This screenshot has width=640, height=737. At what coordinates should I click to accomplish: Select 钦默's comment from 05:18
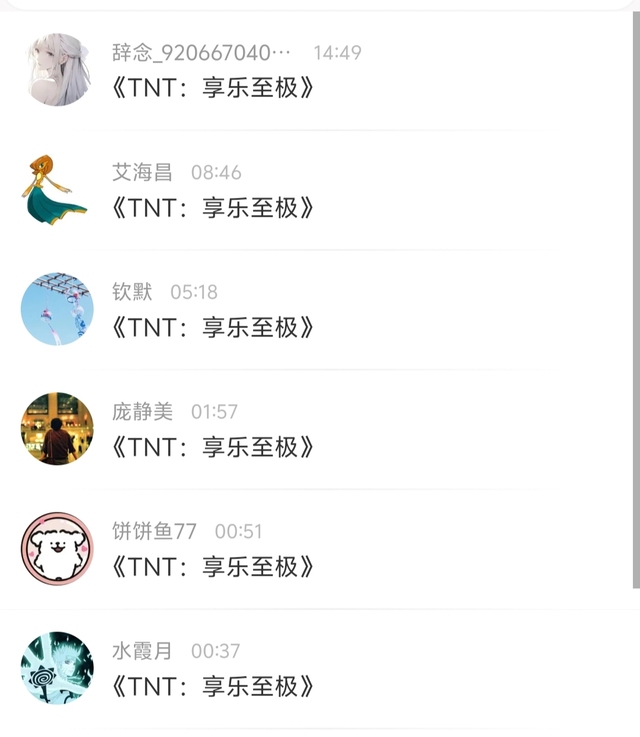[x=213, y=328]
